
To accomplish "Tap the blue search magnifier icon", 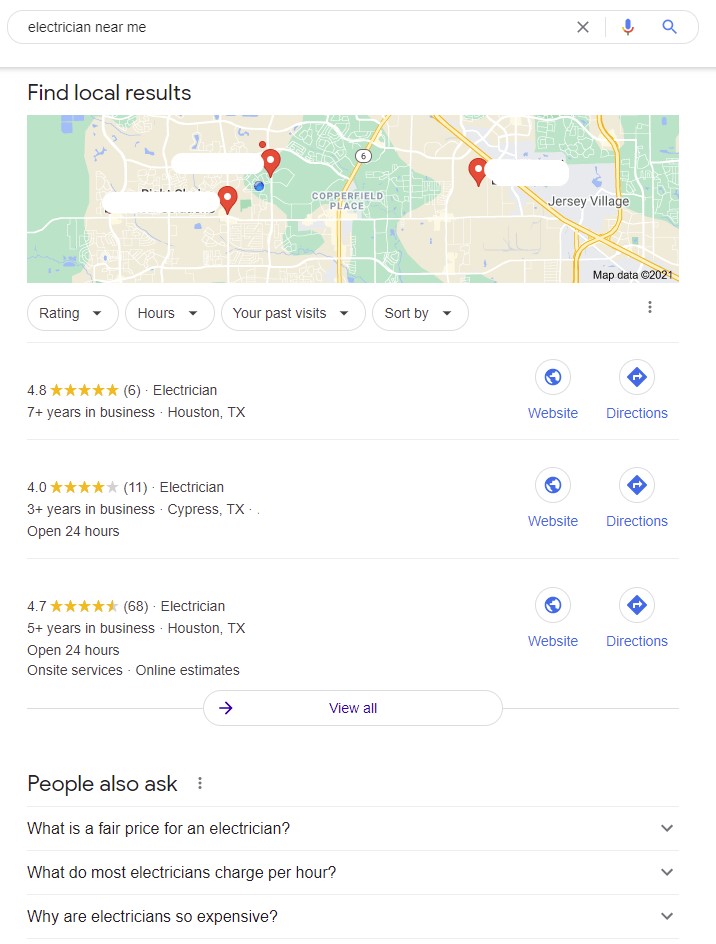I will point(670,27).
